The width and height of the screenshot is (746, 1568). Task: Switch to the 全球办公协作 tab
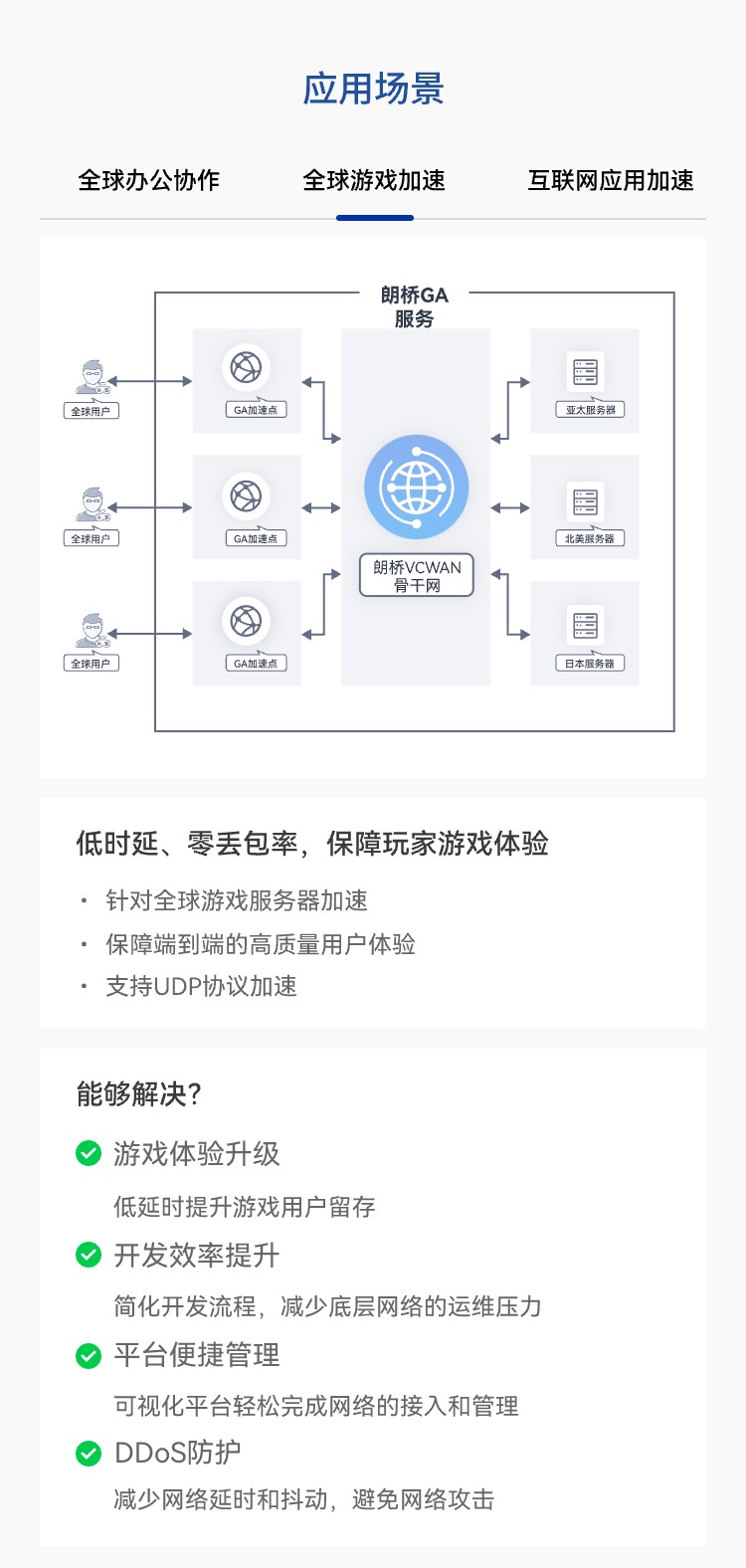pos(149,180)
